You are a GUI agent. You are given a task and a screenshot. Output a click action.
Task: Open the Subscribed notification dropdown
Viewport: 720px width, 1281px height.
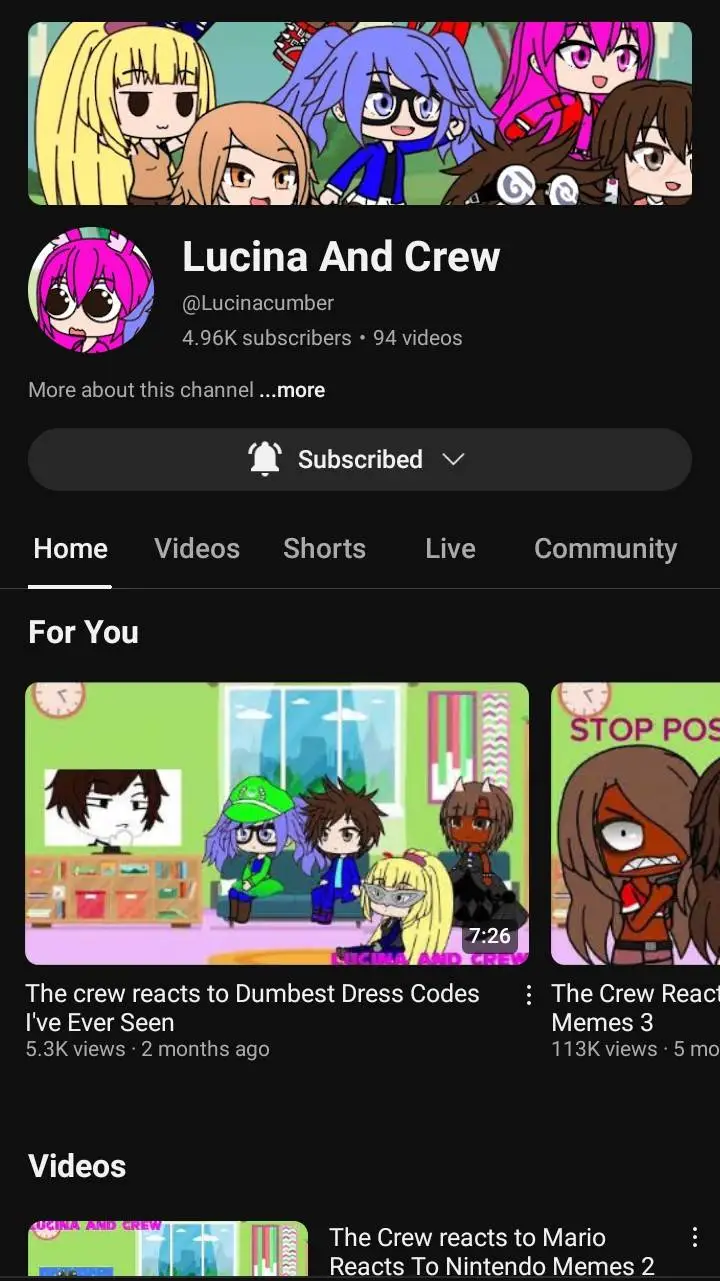click(x=359, y=460)
